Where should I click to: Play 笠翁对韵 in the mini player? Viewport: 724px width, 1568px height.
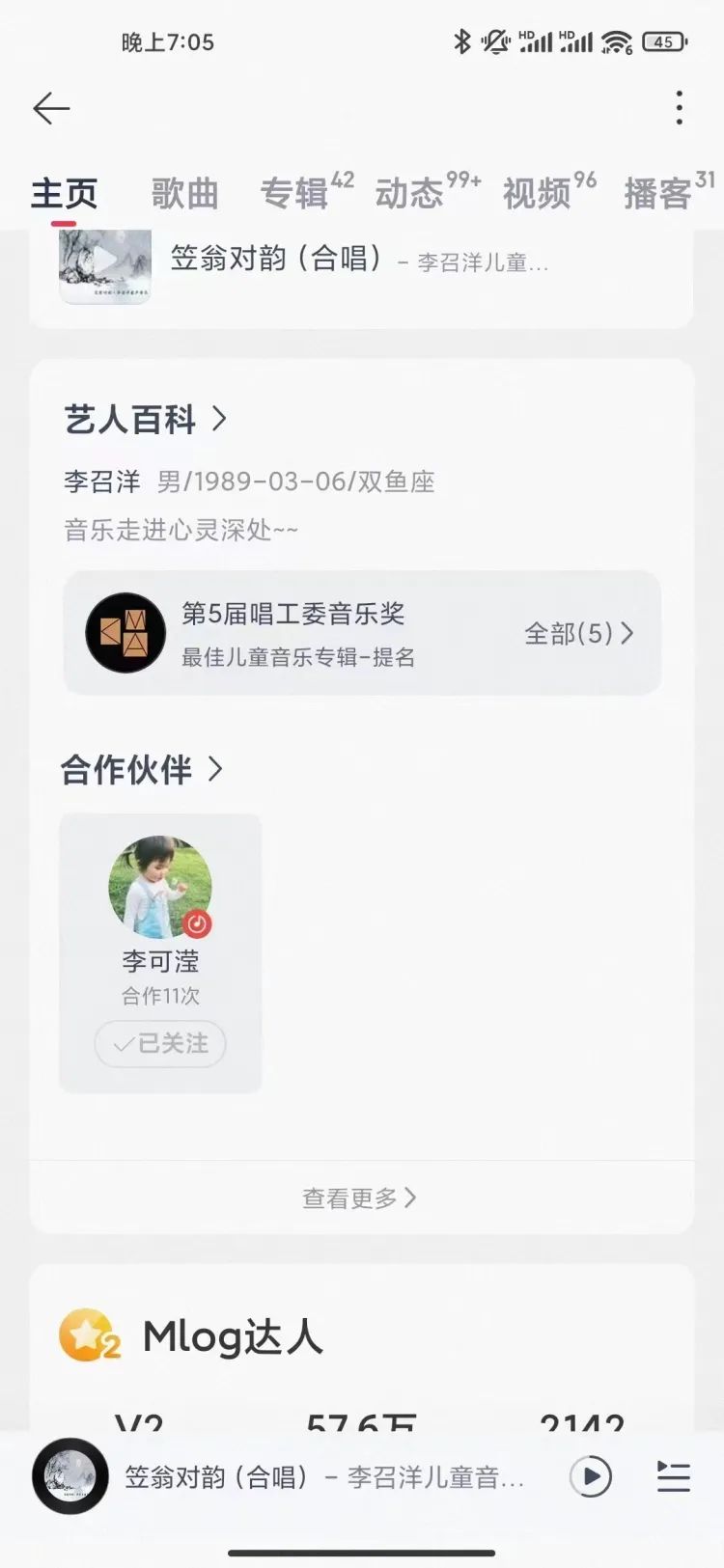591,1476
